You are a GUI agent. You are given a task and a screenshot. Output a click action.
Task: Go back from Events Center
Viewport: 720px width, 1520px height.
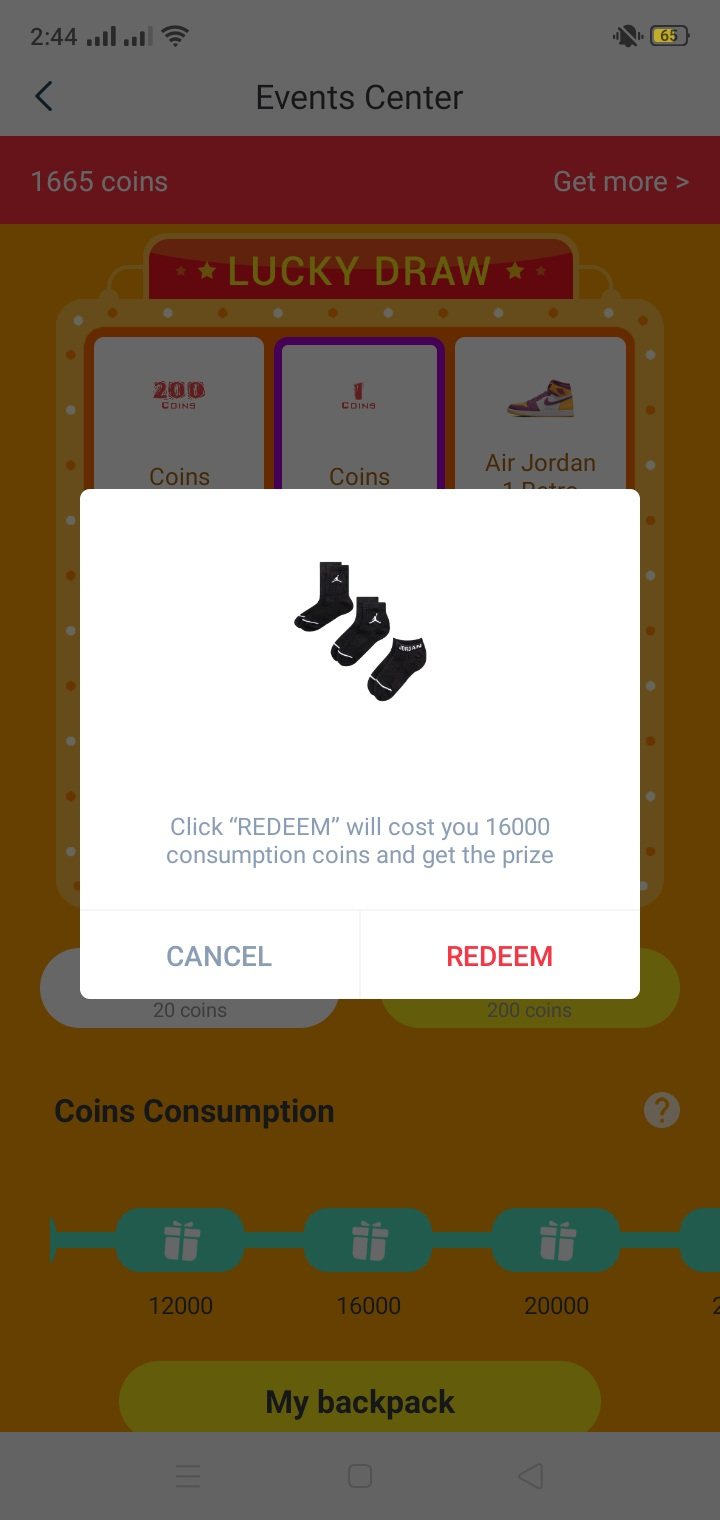coord(44,97)
